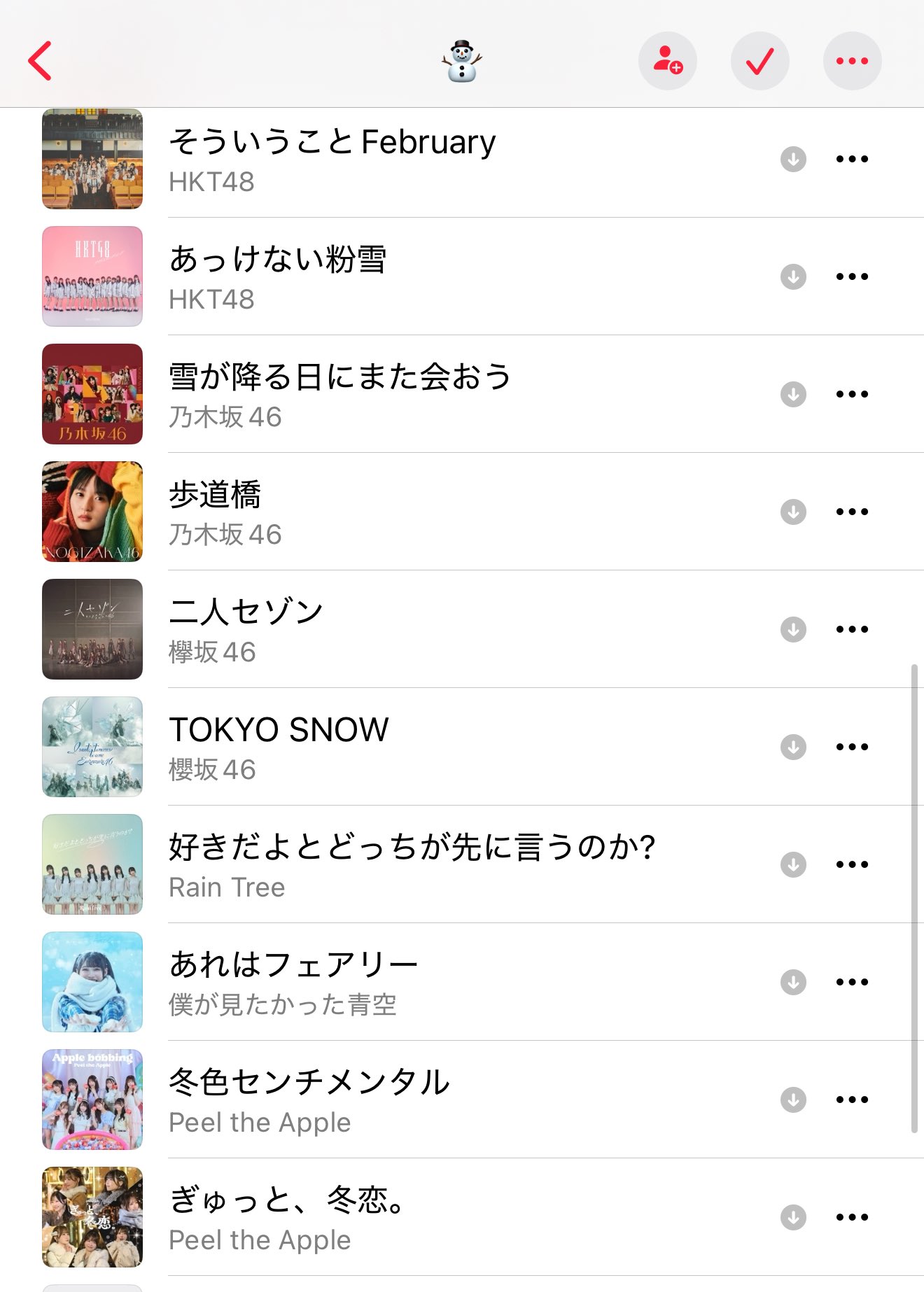924x1292 pixels.
Task: Open more options for 雪が降る日にまた会おう
Action: pos(852,394)
